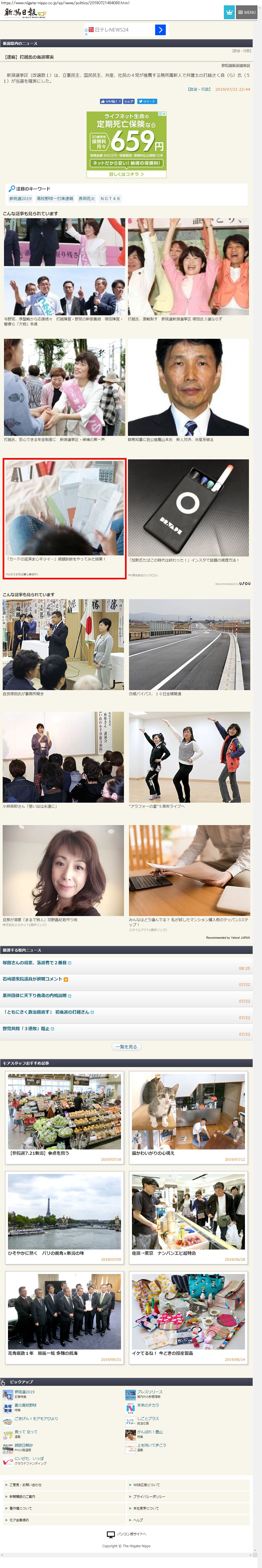Screen dimensions: 262x1568
Task: Like the article with いいね
Action: (x=111, y=102)
